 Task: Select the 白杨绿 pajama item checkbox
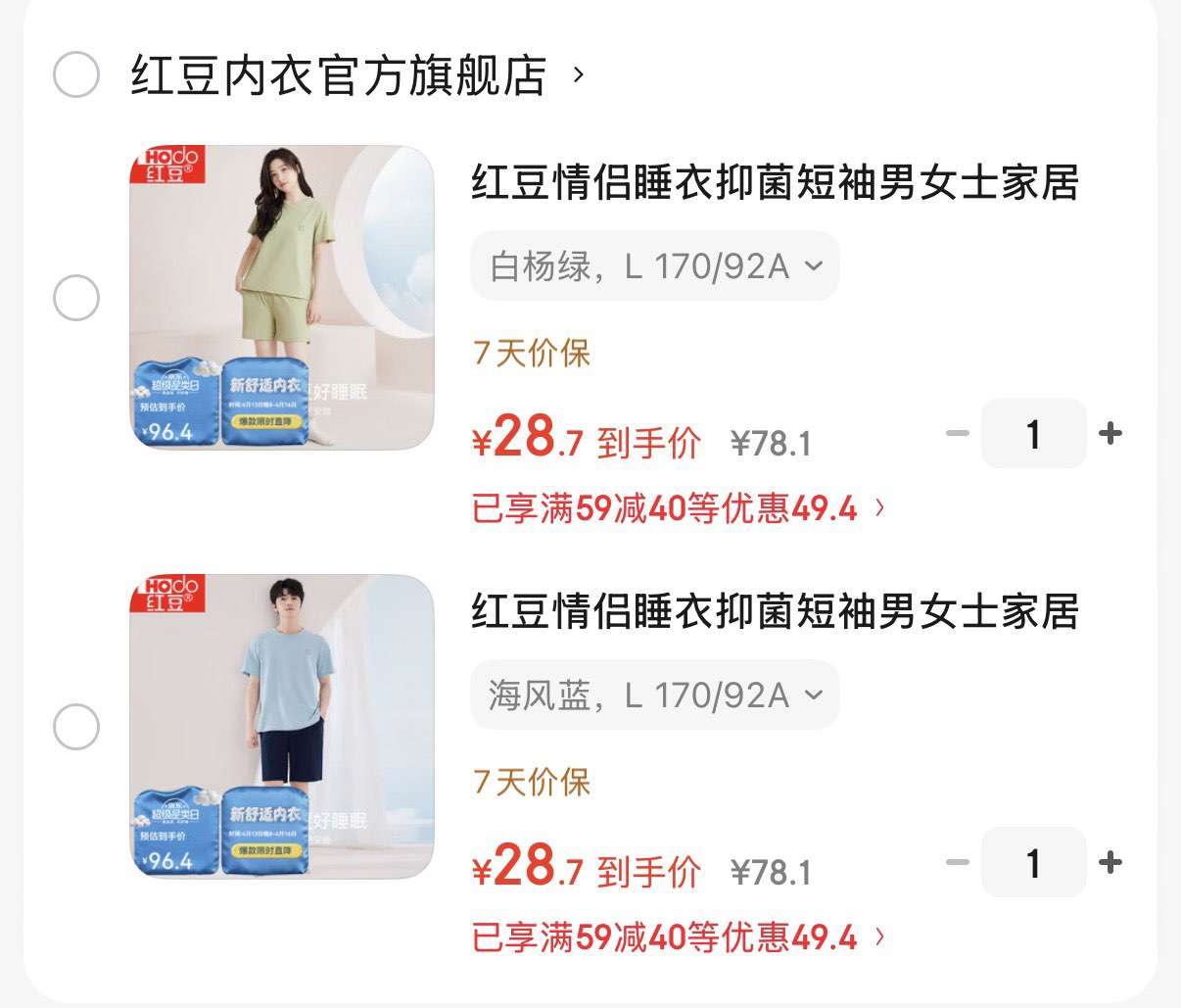[76, 297]
